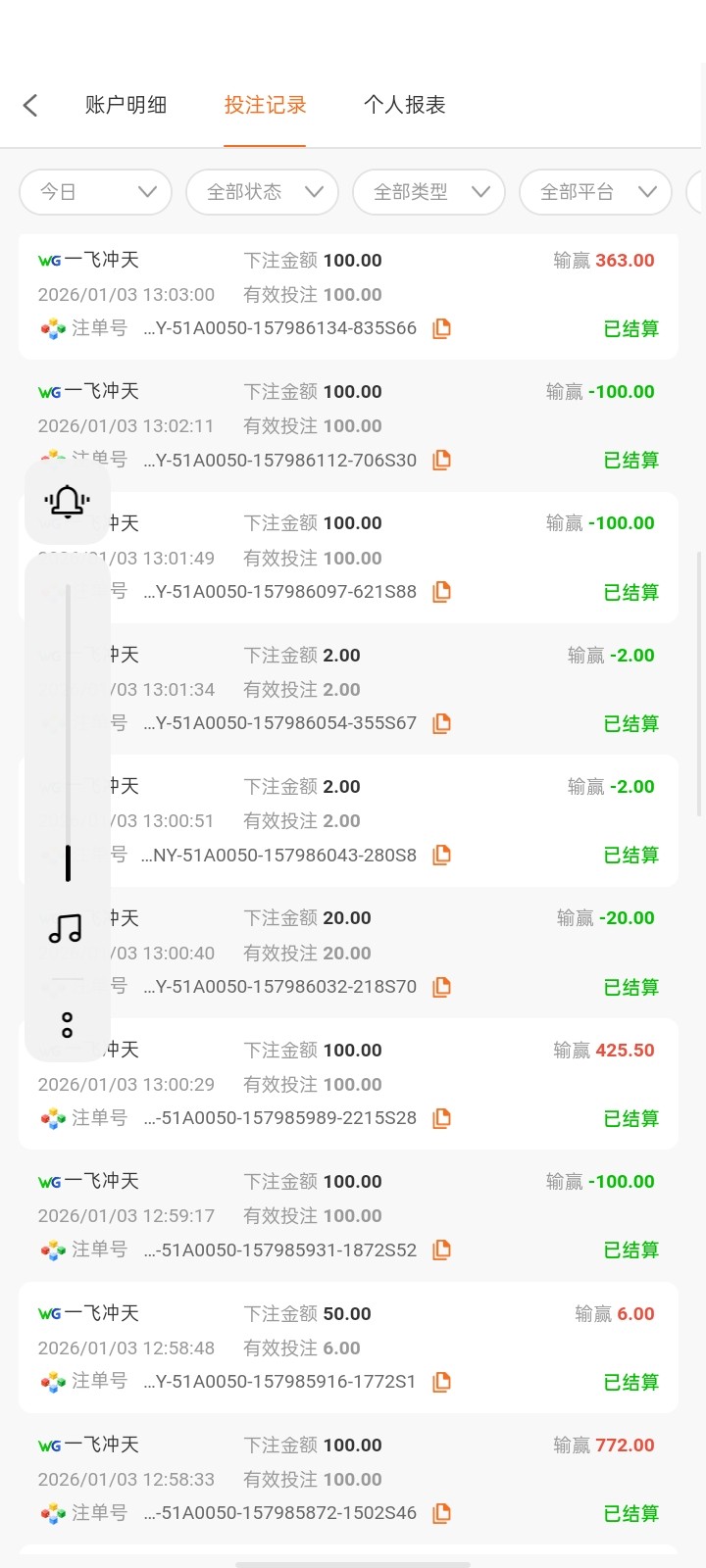Switch to the 个人报表 tab
Viewport: 706px width, 1568px height.
point(406,104)
